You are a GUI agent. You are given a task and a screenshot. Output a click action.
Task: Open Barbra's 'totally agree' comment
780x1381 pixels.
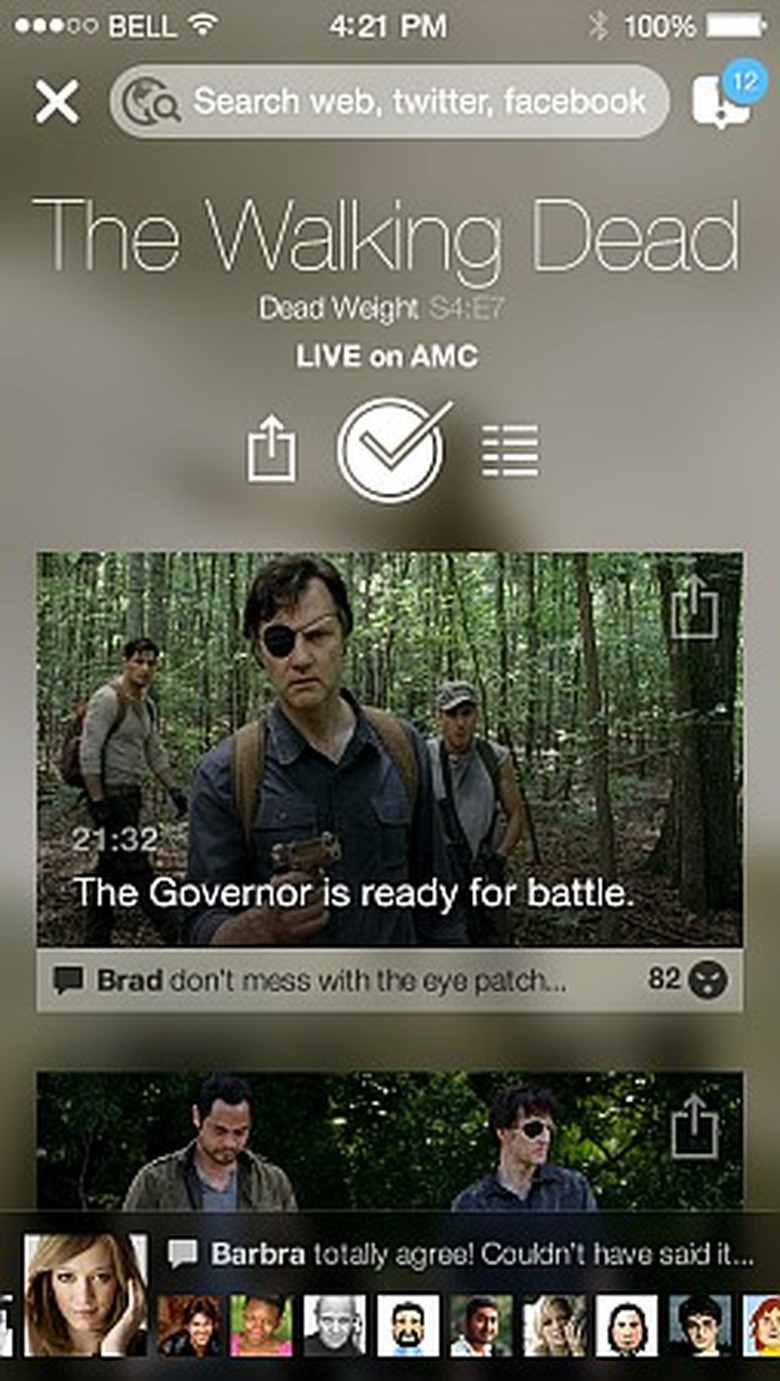470,1254
